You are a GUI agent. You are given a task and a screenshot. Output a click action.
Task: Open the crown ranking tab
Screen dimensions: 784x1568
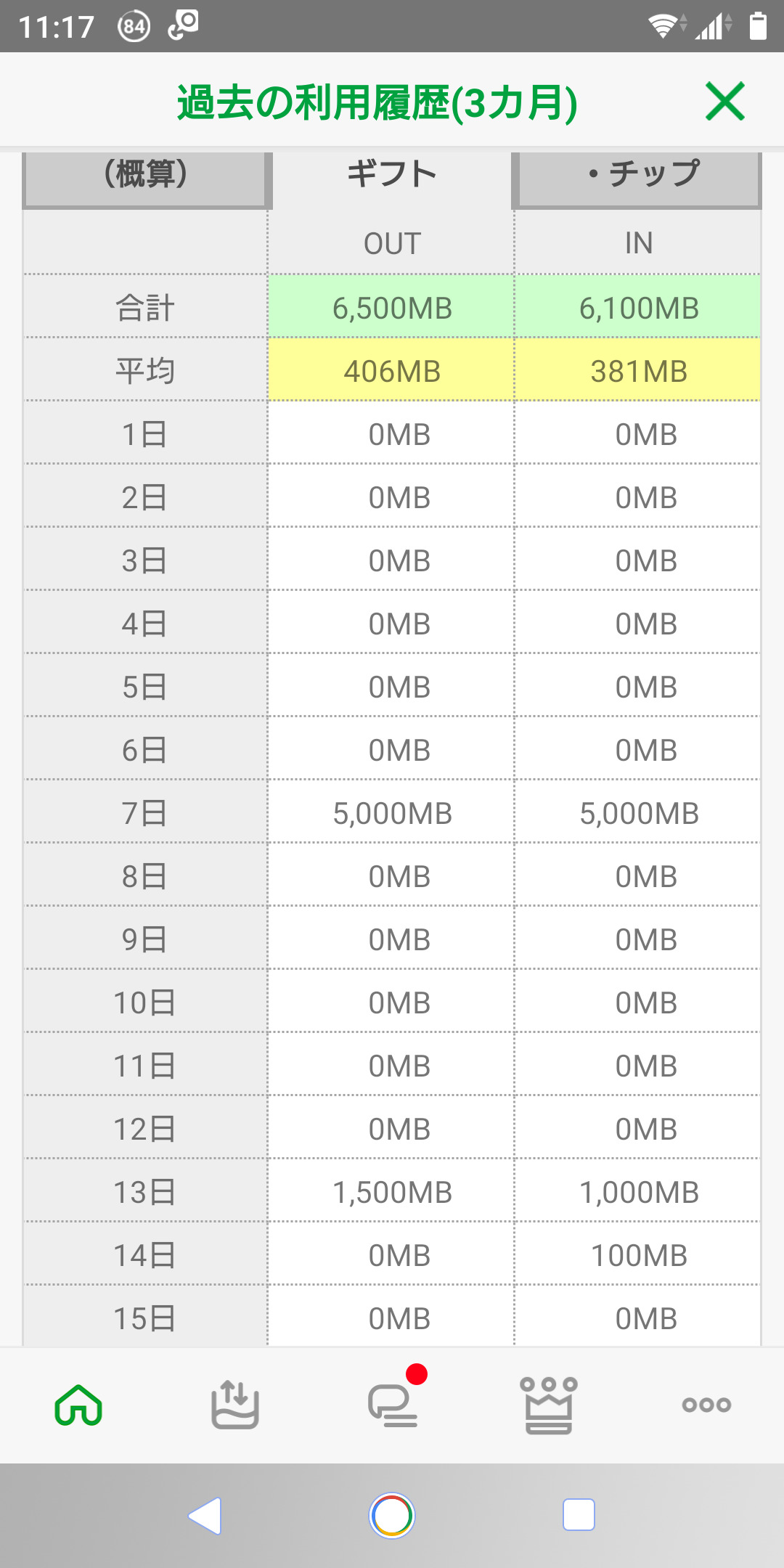(549, 1405)
